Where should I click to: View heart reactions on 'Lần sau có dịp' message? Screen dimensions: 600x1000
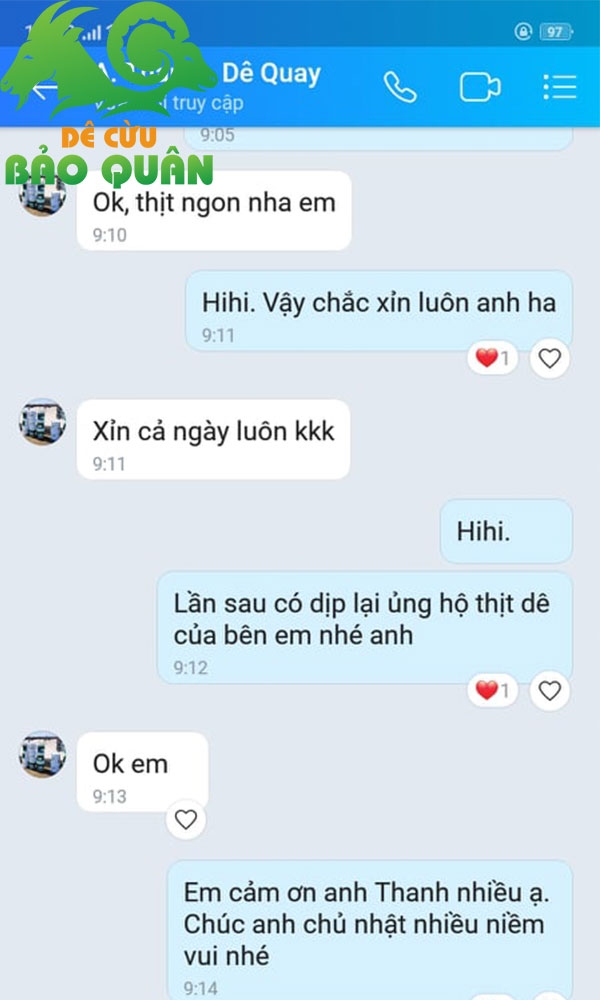click(x=492, y=691)
